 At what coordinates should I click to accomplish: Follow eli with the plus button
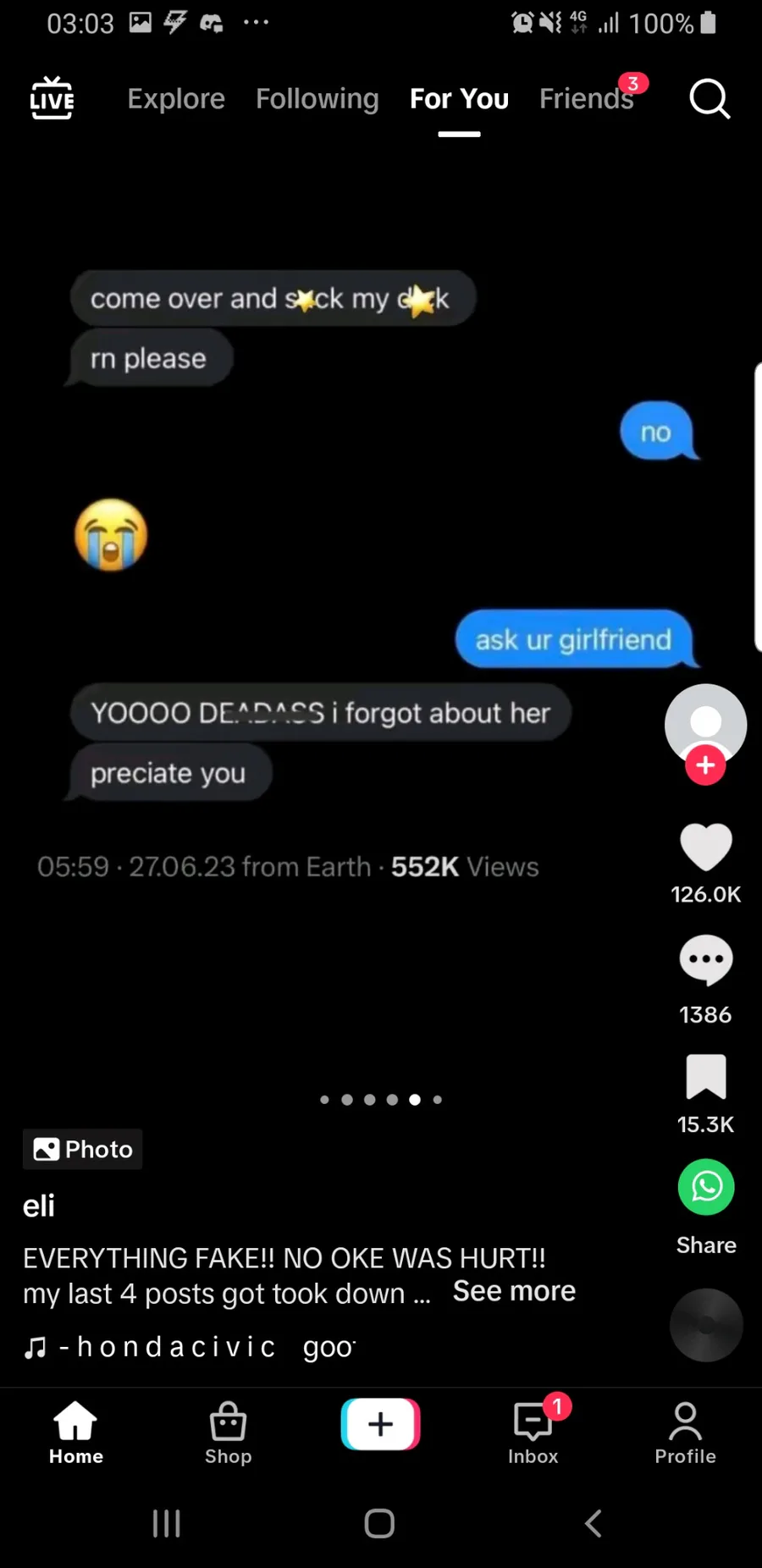(x=705, y=765)
